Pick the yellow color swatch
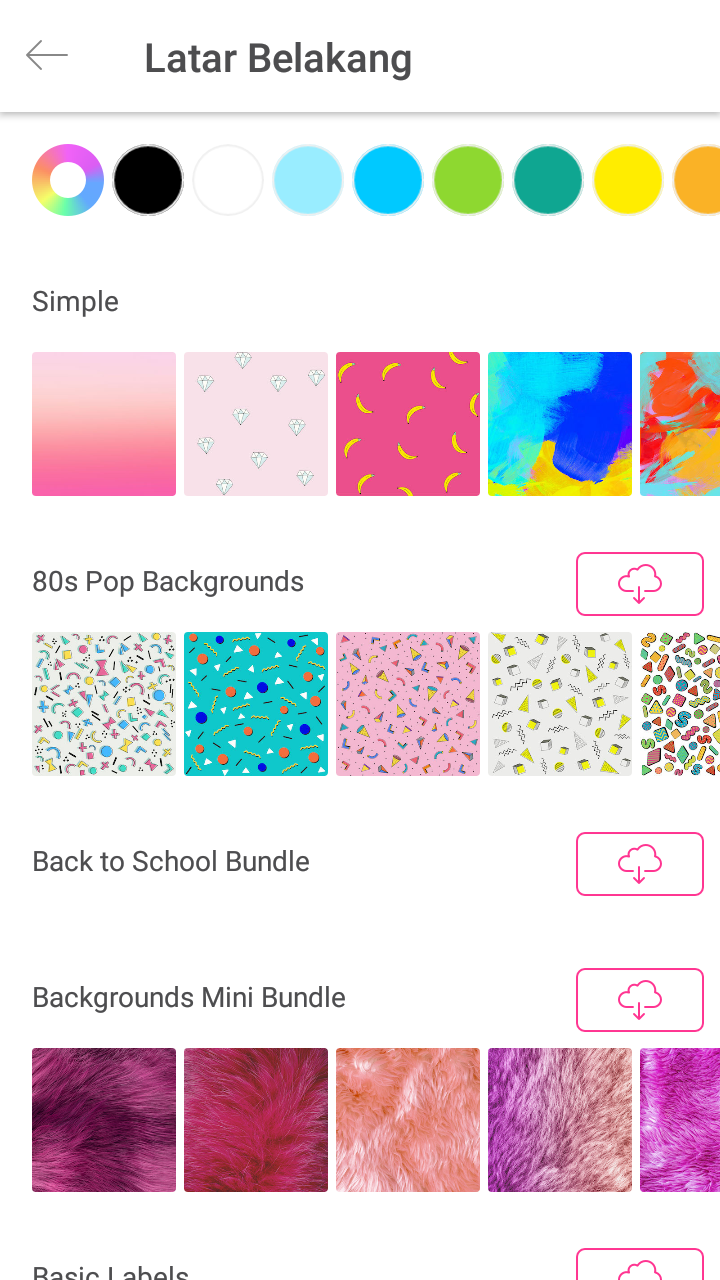 click(628, 180)
